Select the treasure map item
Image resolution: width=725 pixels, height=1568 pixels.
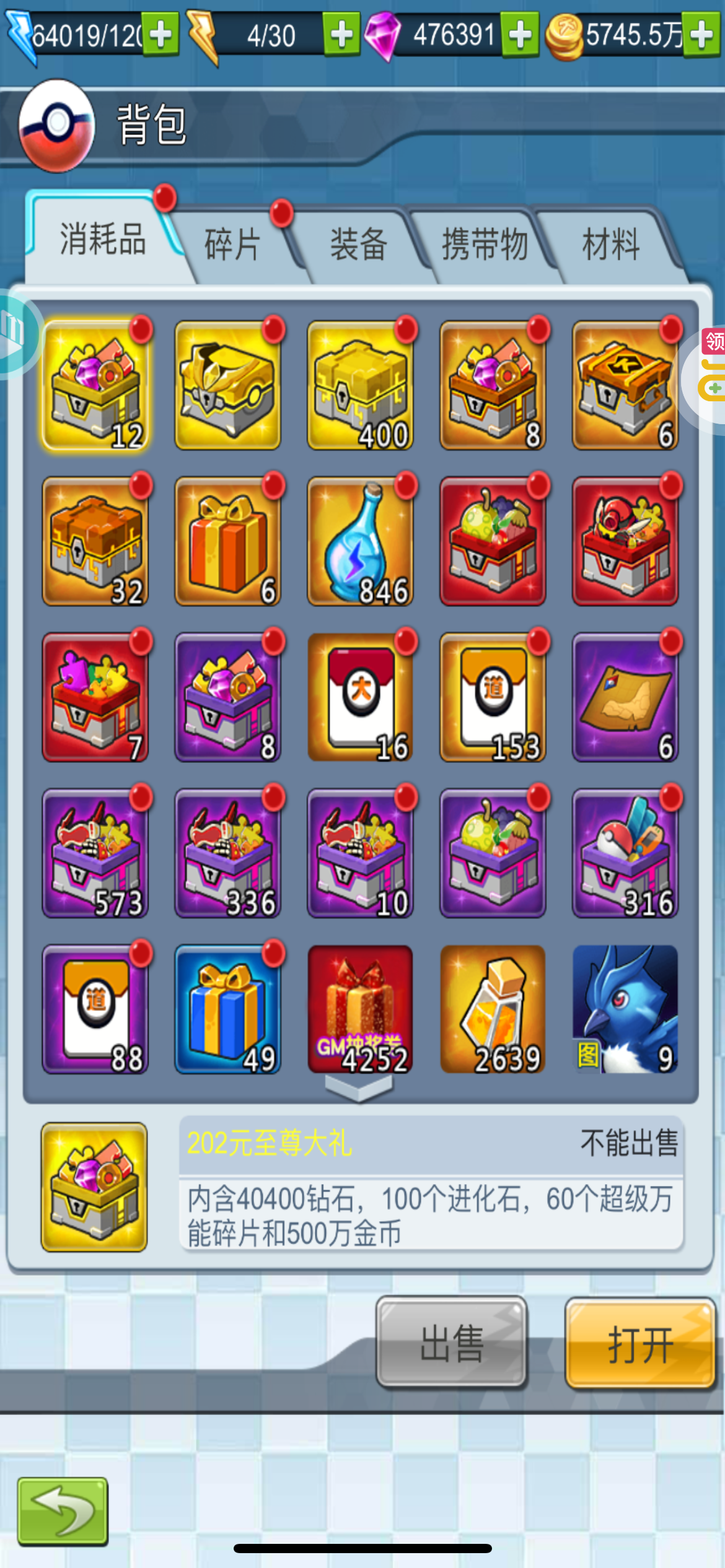tap(625, 697)
